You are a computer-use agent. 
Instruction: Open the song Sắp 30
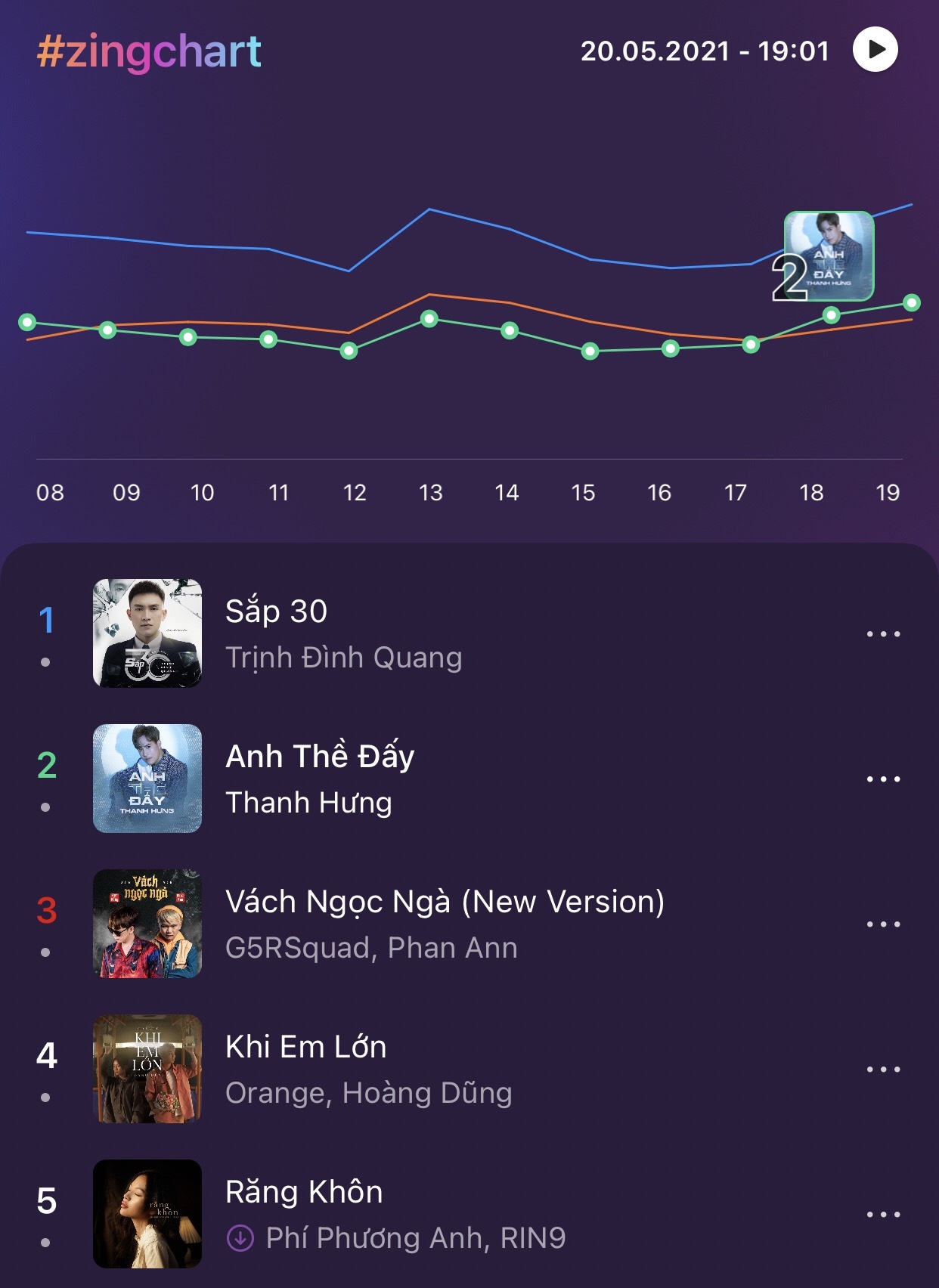pyautogui.click(x=276, y=611)
